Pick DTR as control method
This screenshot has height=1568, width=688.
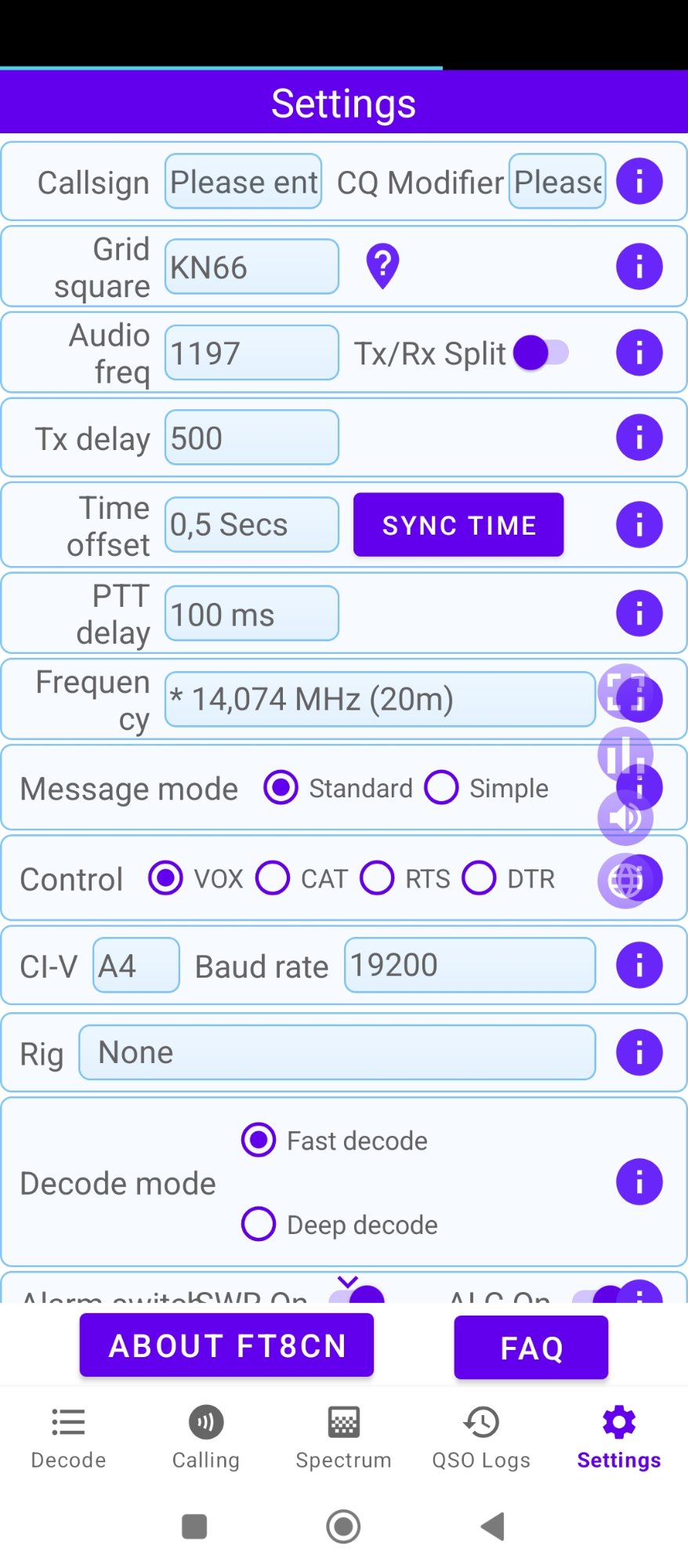click(x=480, y=878)
